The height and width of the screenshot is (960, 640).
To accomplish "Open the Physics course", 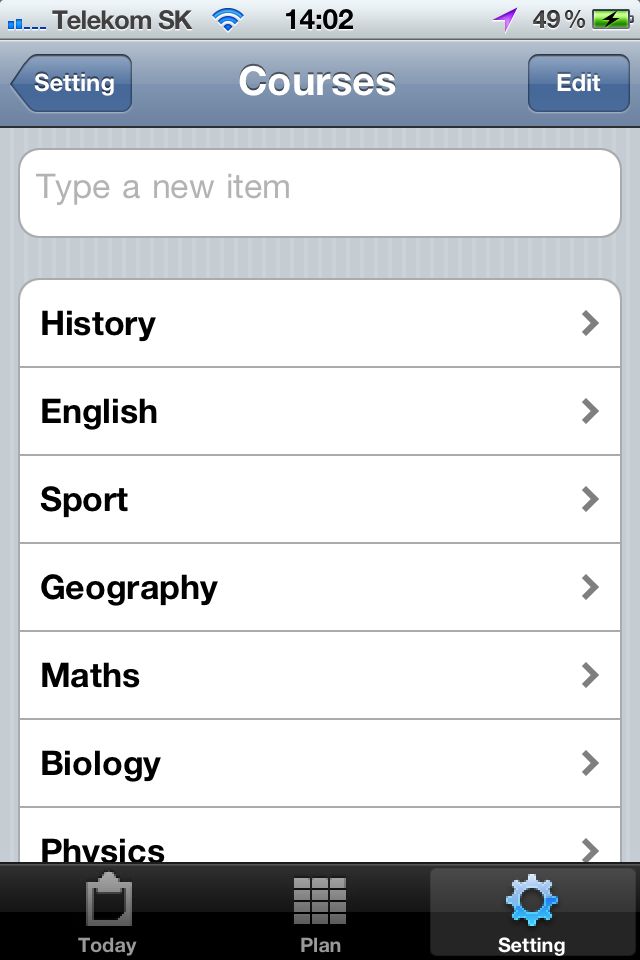I will pyautogui.click(x=320, y=844).
